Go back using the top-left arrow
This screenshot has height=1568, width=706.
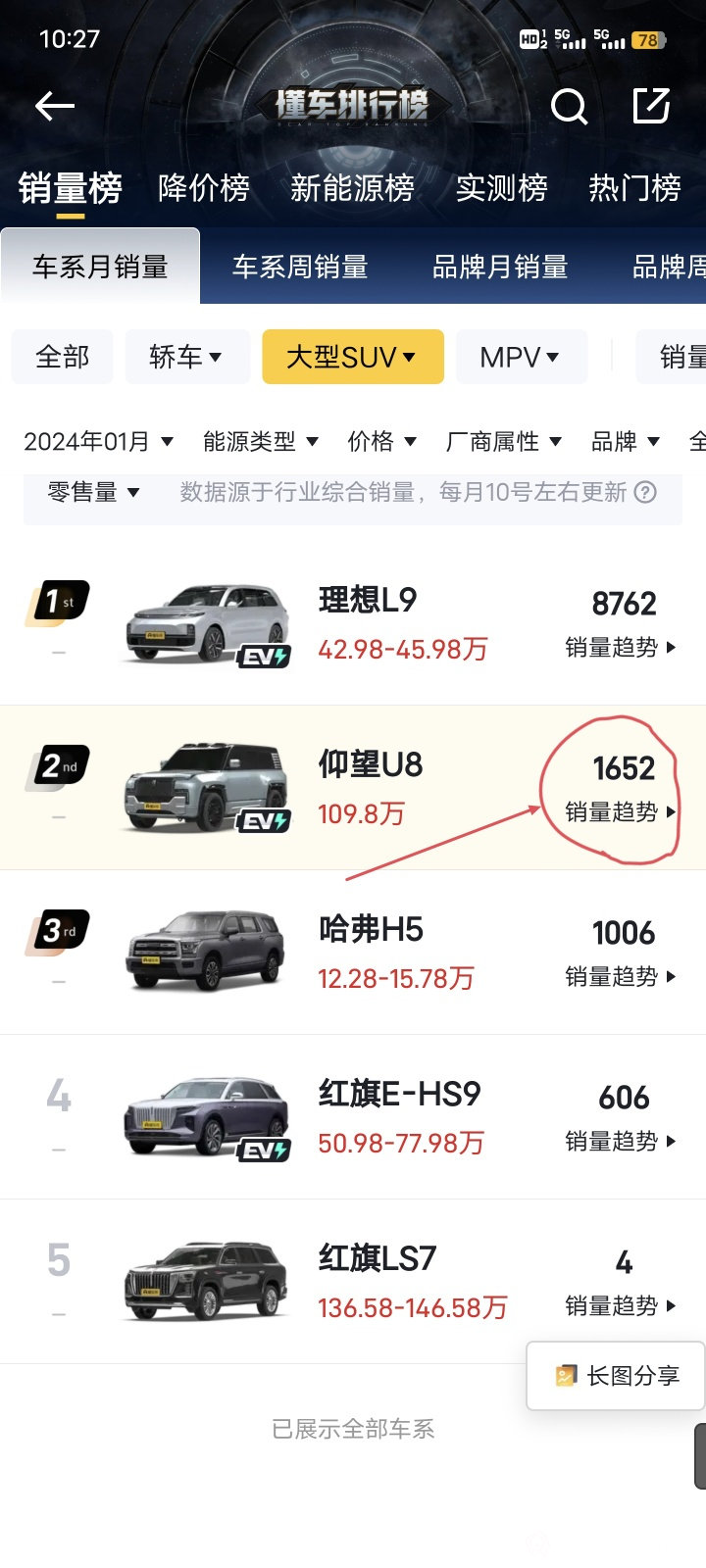(55, 106)
